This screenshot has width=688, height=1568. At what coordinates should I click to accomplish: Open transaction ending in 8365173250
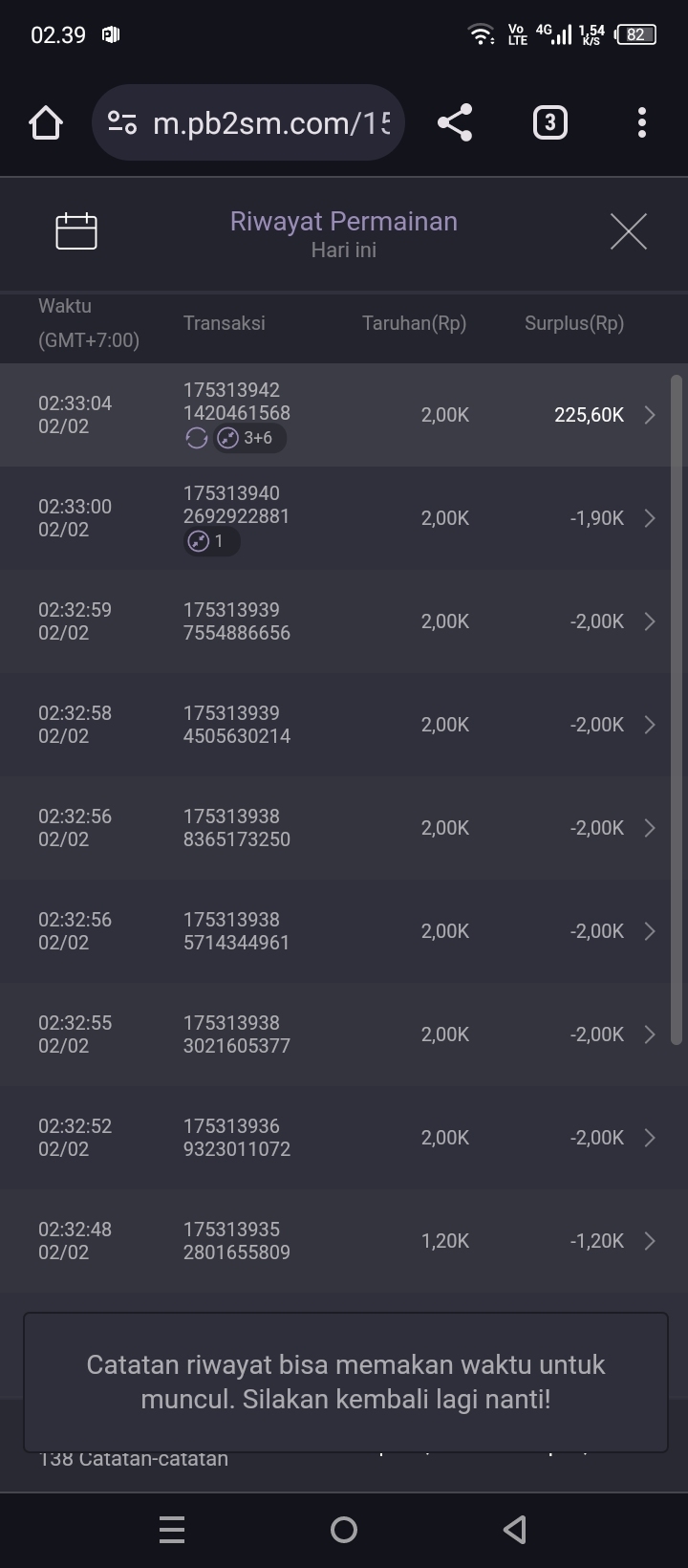point(344,828)
